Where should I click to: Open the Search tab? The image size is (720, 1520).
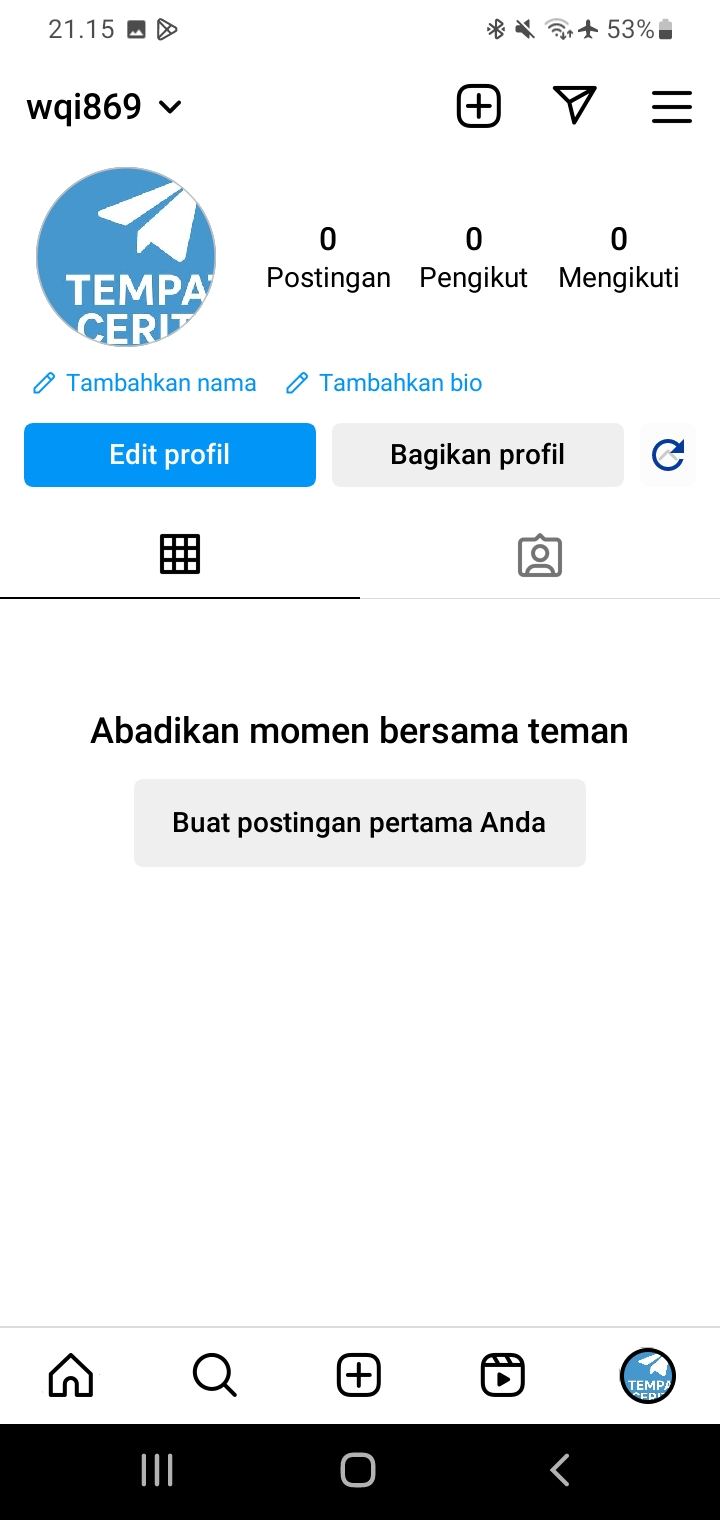click(215, 1375)
